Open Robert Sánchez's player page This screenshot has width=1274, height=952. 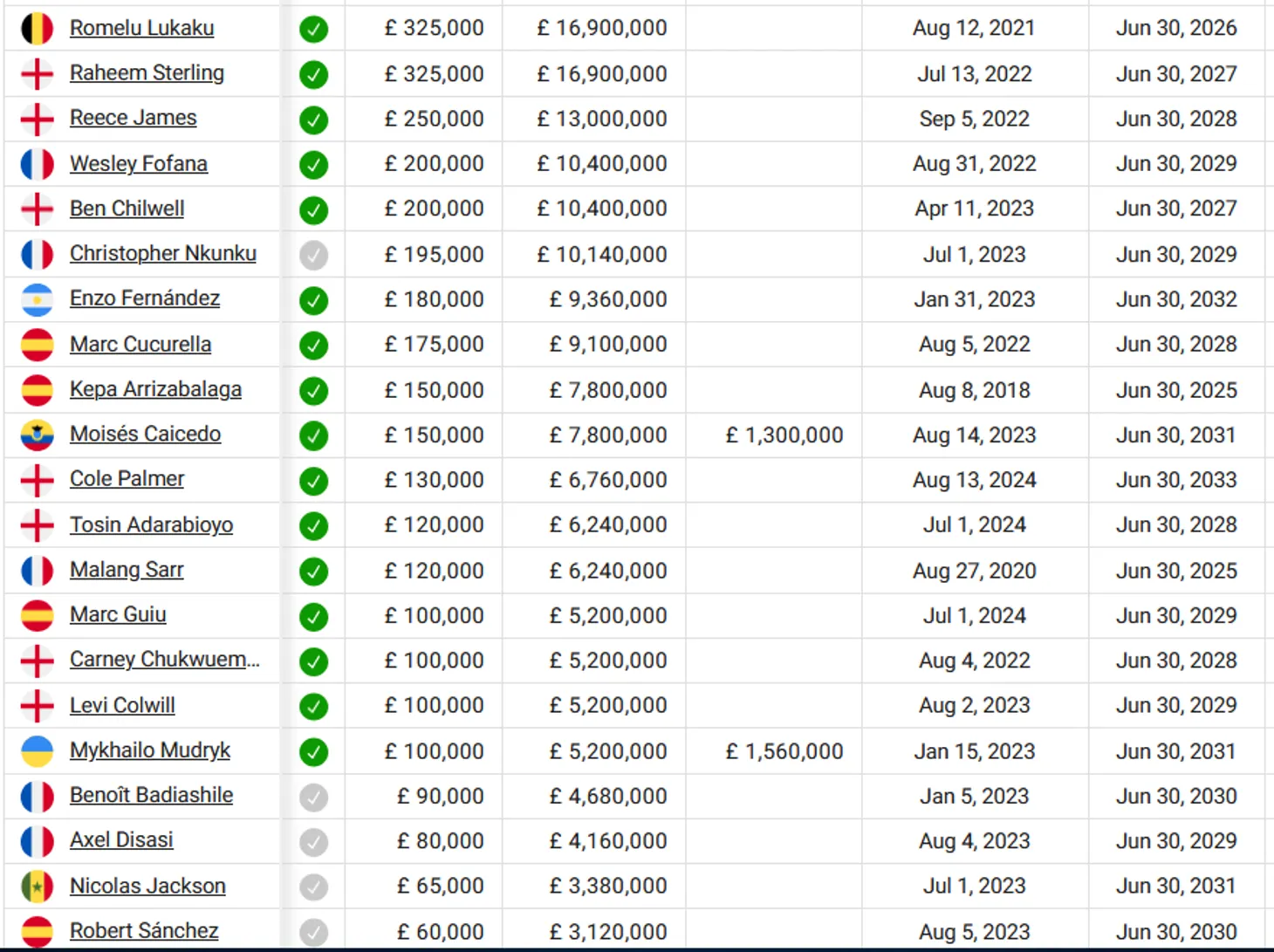(144, 931)
